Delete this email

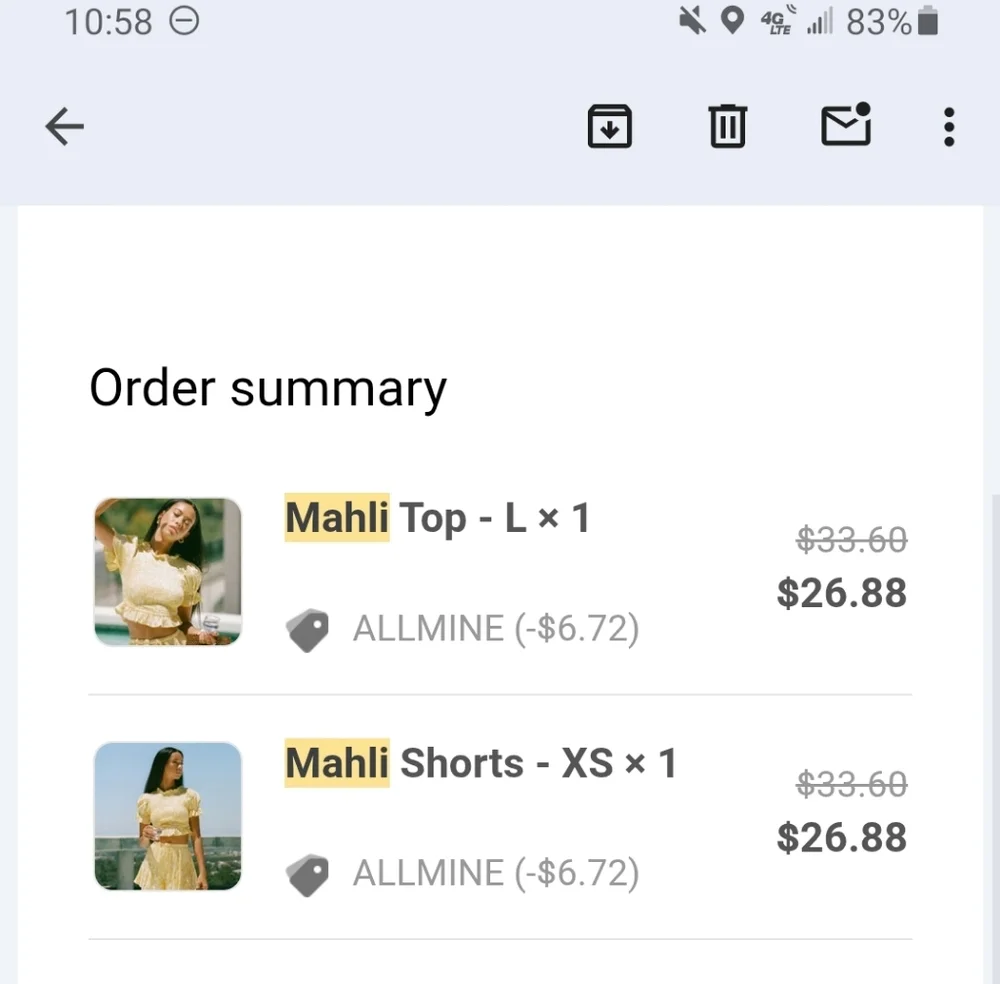tap(727, 127)
